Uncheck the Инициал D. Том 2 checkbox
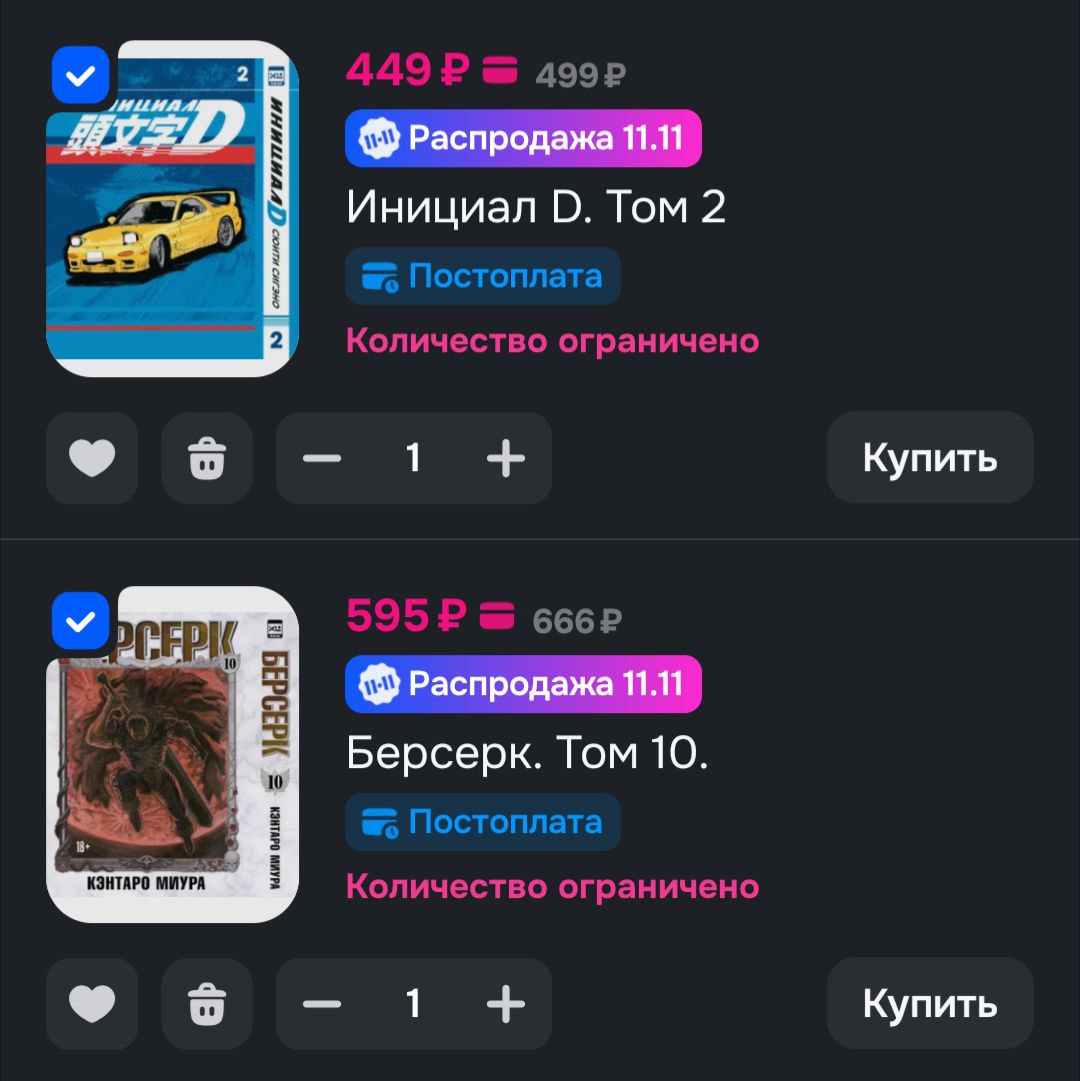This screenshot has width=1080, height=1081. (80, 75)
